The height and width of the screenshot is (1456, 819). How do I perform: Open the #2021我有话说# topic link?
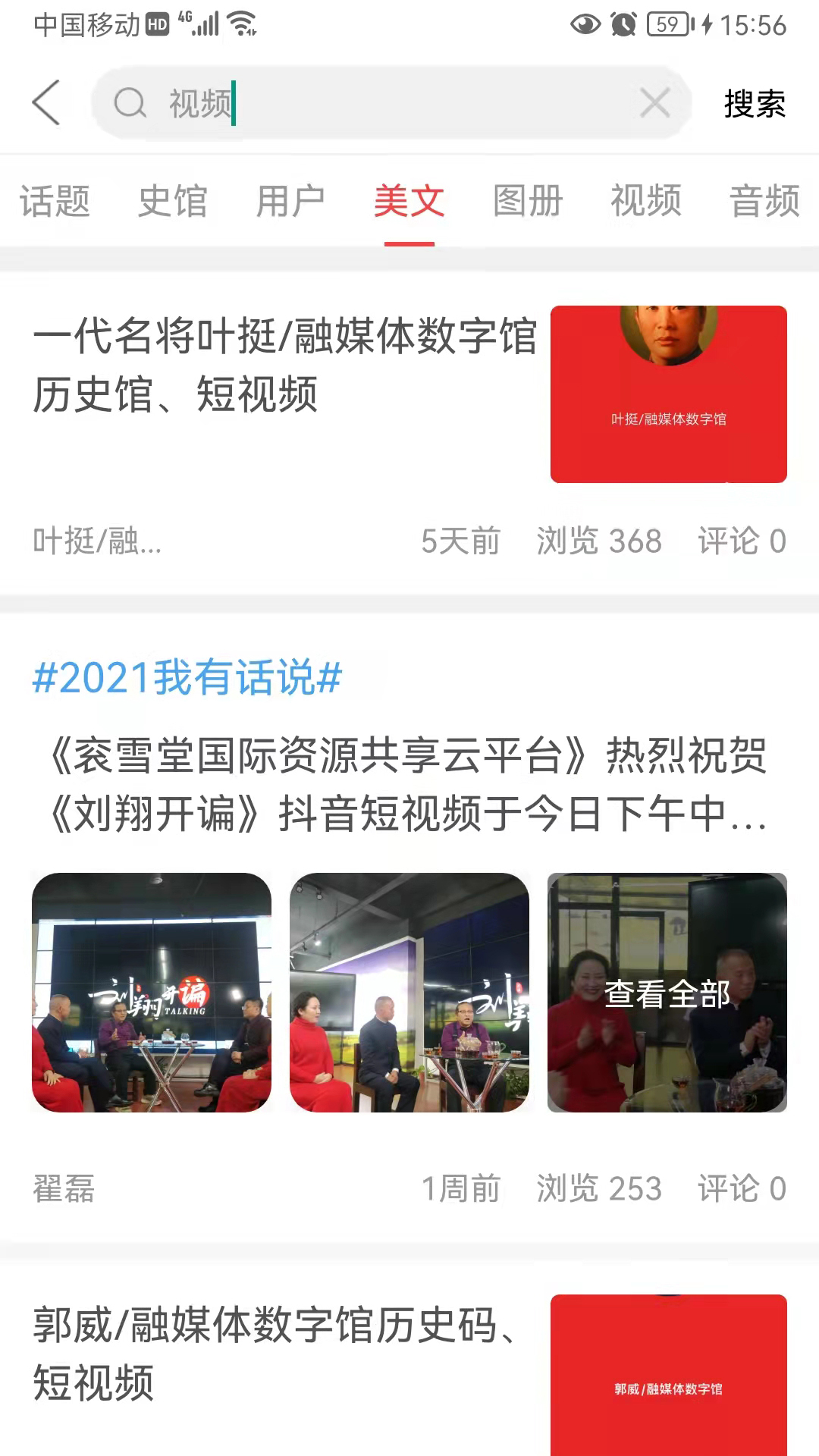[187, 679]
